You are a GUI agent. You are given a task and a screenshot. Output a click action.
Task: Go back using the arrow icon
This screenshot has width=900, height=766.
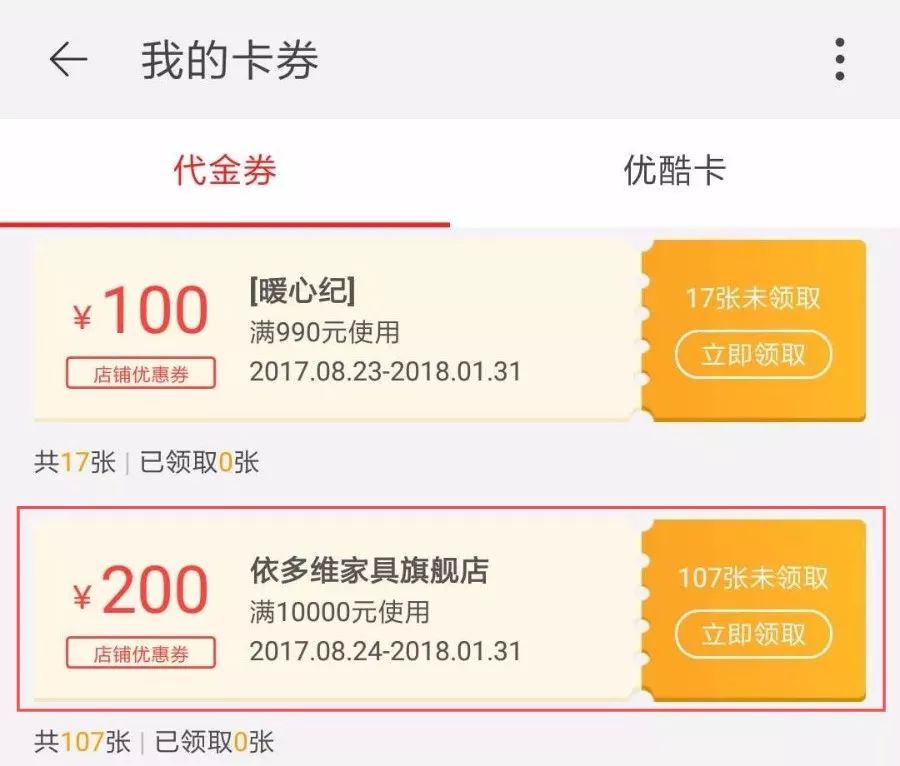tap(68, 61)
